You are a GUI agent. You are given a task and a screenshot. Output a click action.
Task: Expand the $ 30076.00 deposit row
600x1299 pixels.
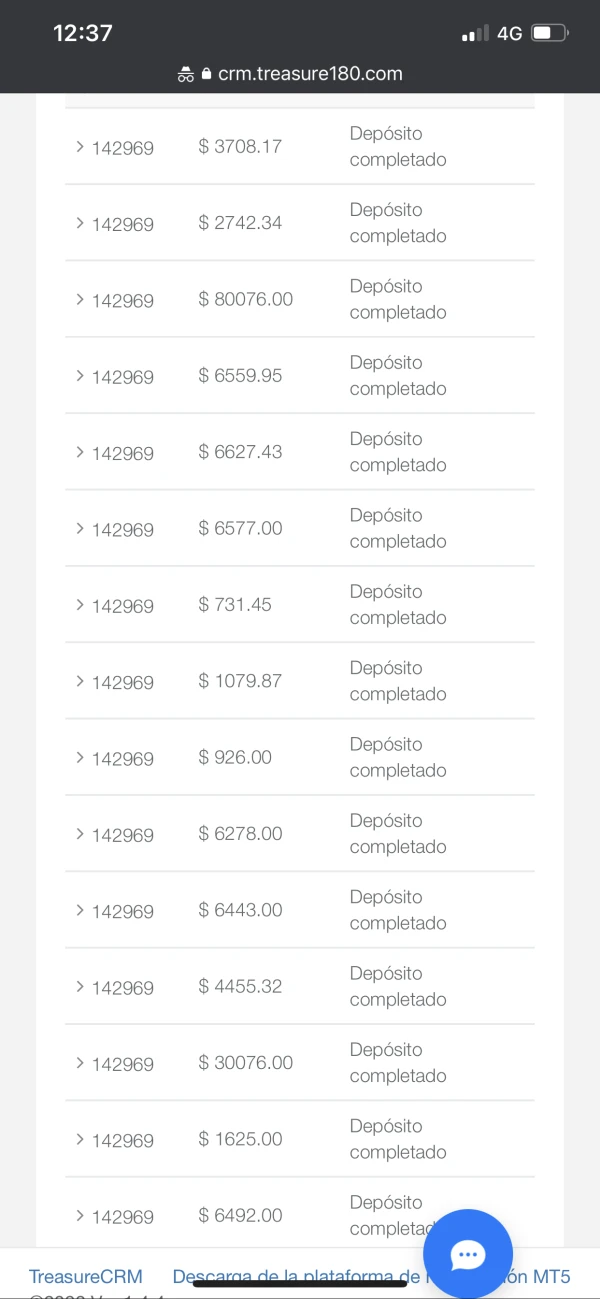80,1063
